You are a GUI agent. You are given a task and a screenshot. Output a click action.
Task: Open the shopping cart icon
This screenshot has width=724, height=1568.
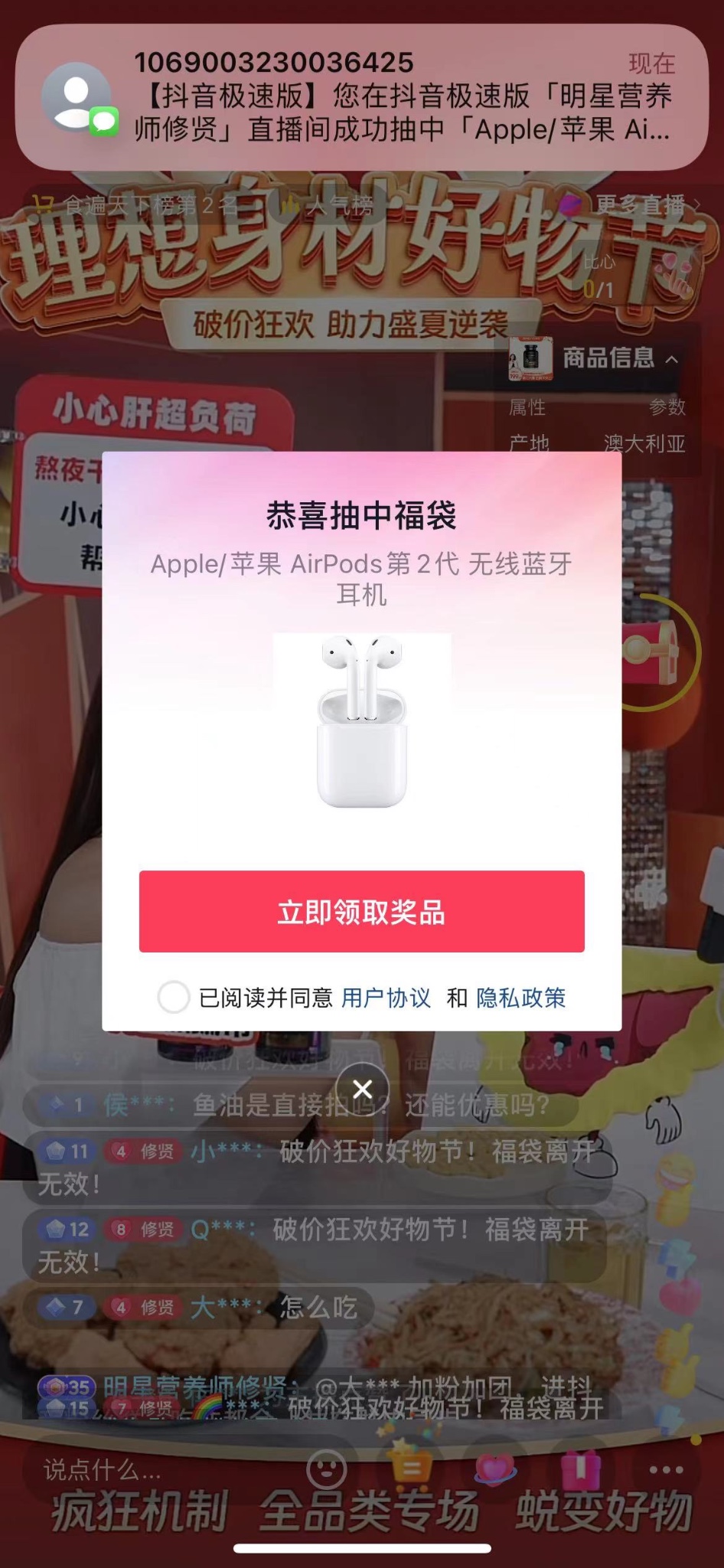[x=412, y=1468]
